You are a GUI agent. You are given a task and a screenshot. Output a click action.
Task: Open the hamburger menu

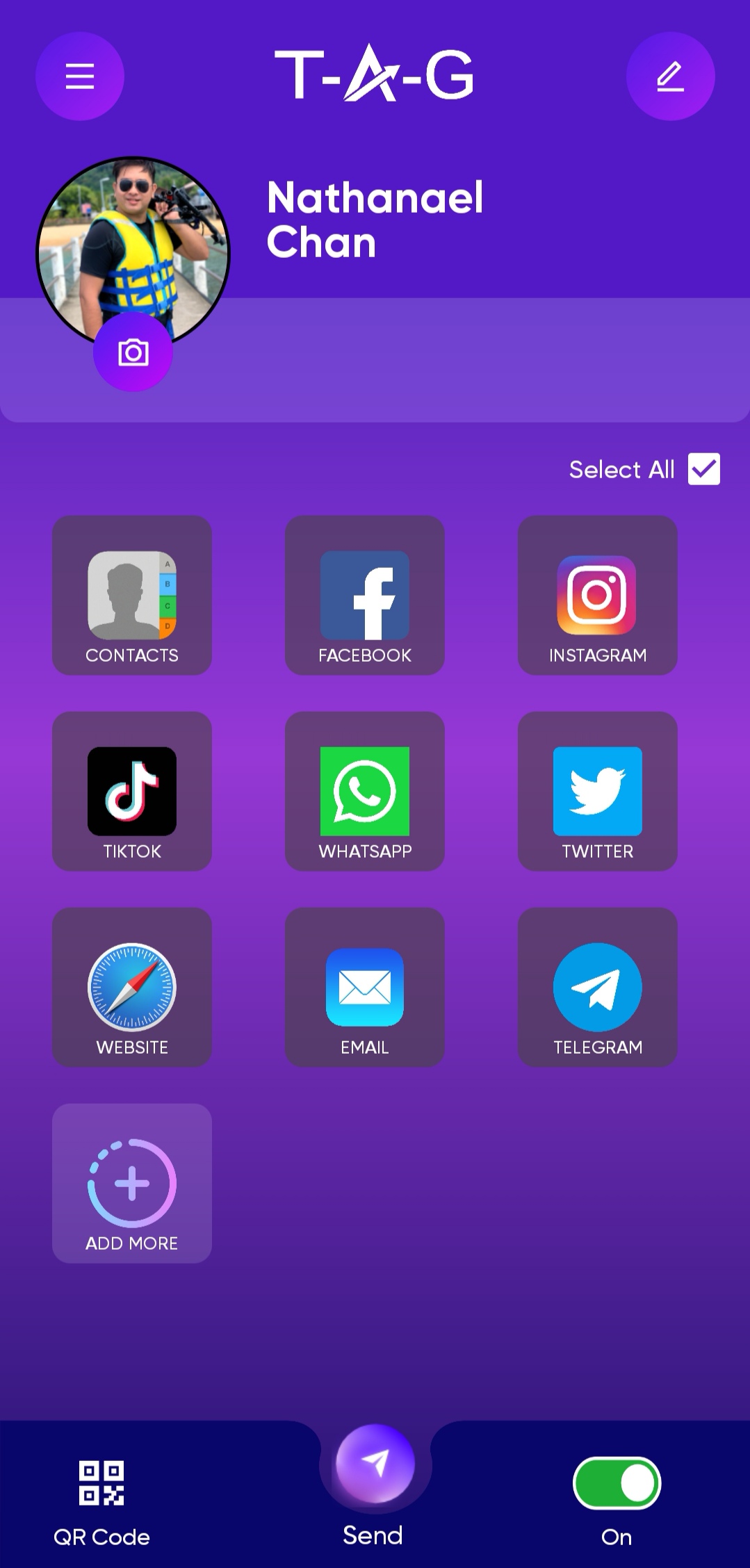click(x=80, y=76)
